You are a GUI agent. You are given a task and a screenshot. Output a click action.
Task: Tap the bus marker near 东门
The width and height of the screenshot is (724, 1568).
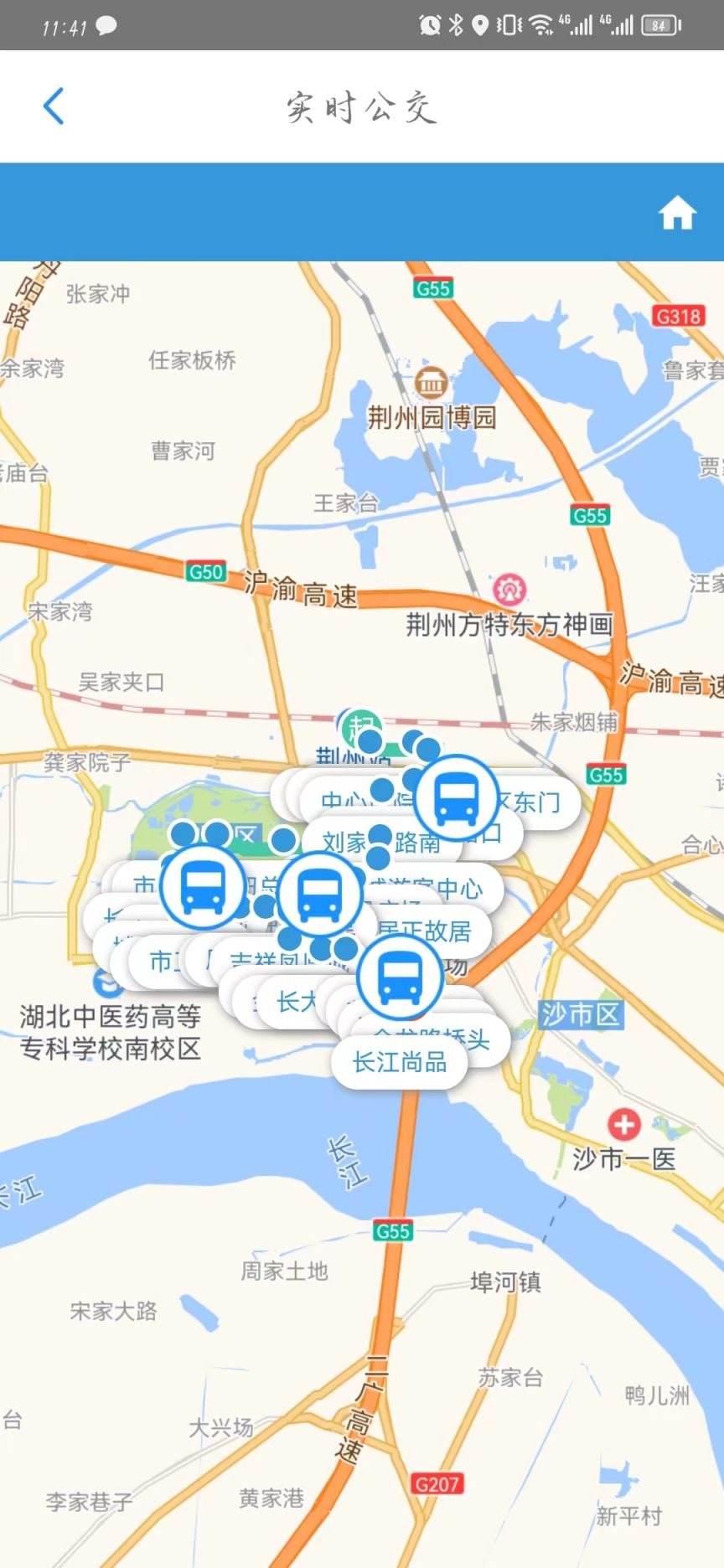pos(457,797)
